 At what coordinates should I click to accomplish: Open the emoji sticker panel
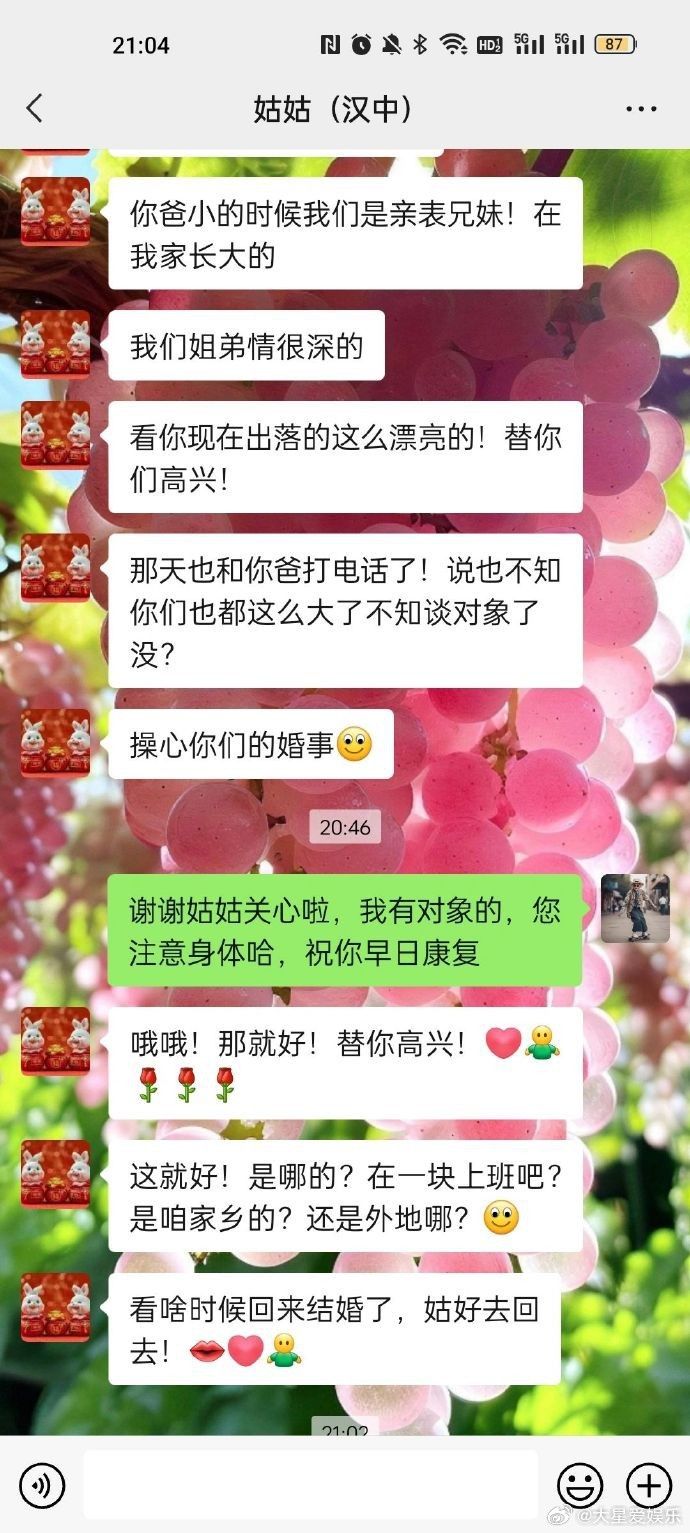(x=580, y=1485)
